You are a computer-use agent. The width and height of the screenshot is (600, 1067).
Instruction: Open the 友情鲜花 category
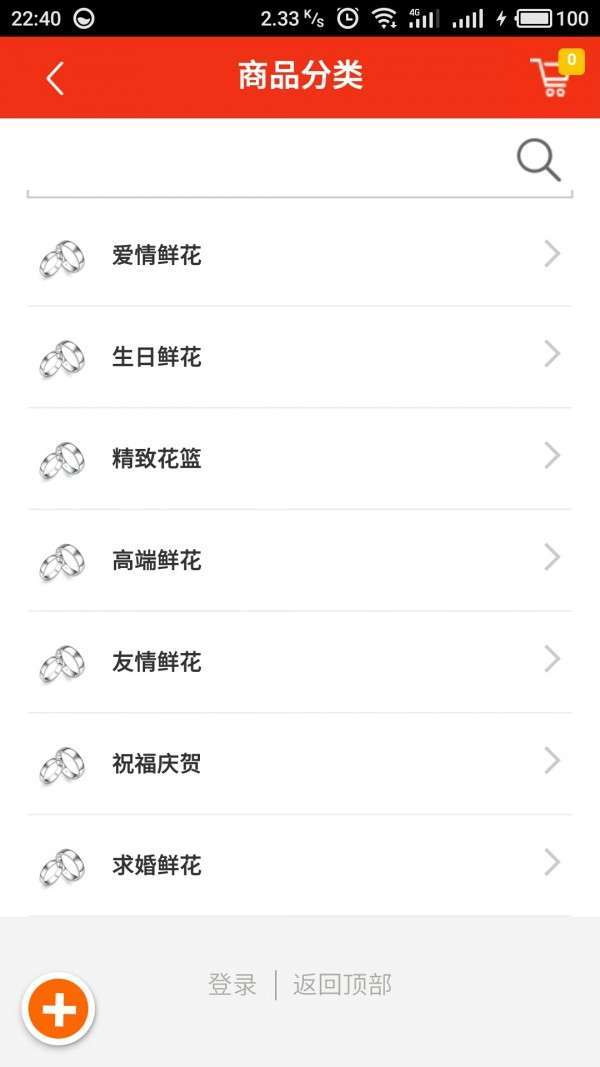[x=300, y=662]
